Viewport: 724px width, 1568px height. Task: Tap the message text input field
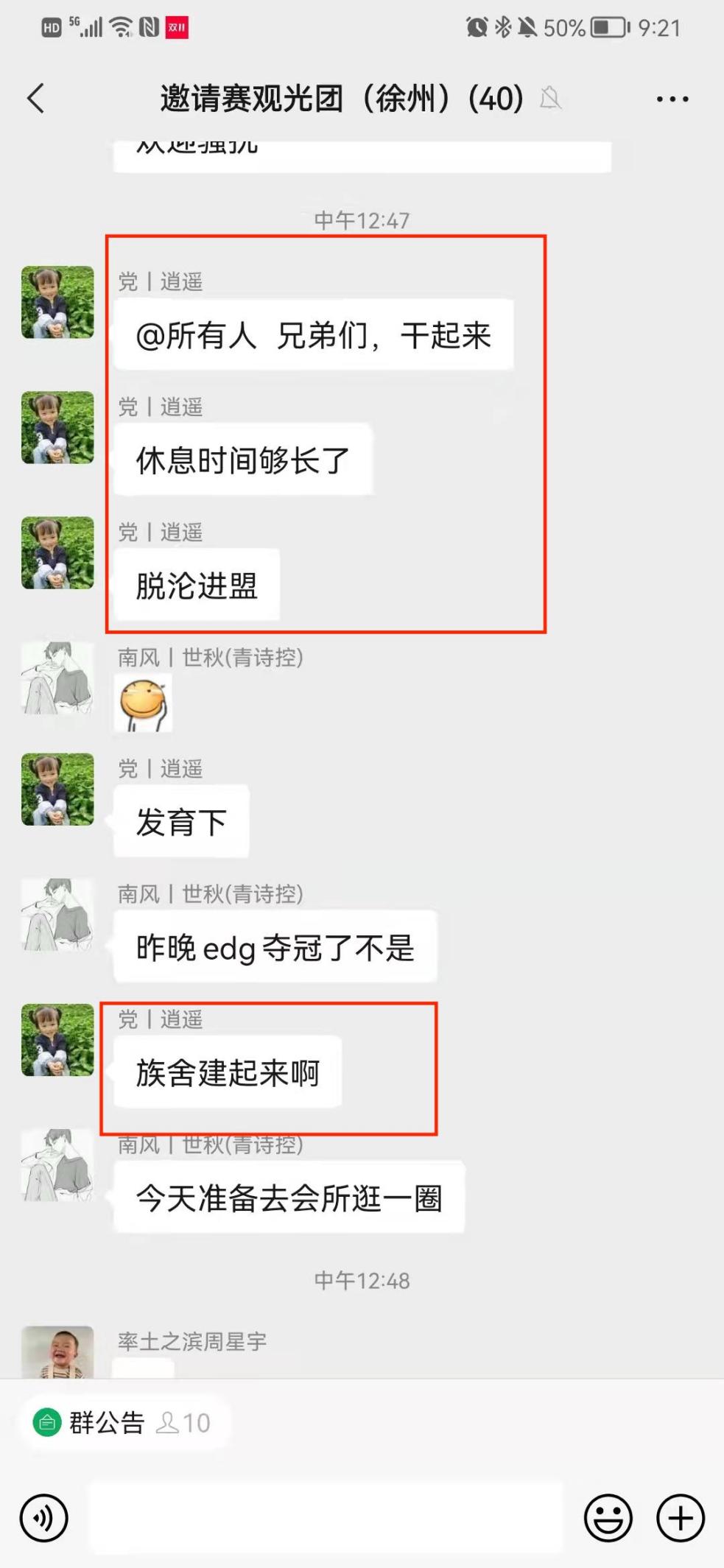click(x=326, y=1518)
